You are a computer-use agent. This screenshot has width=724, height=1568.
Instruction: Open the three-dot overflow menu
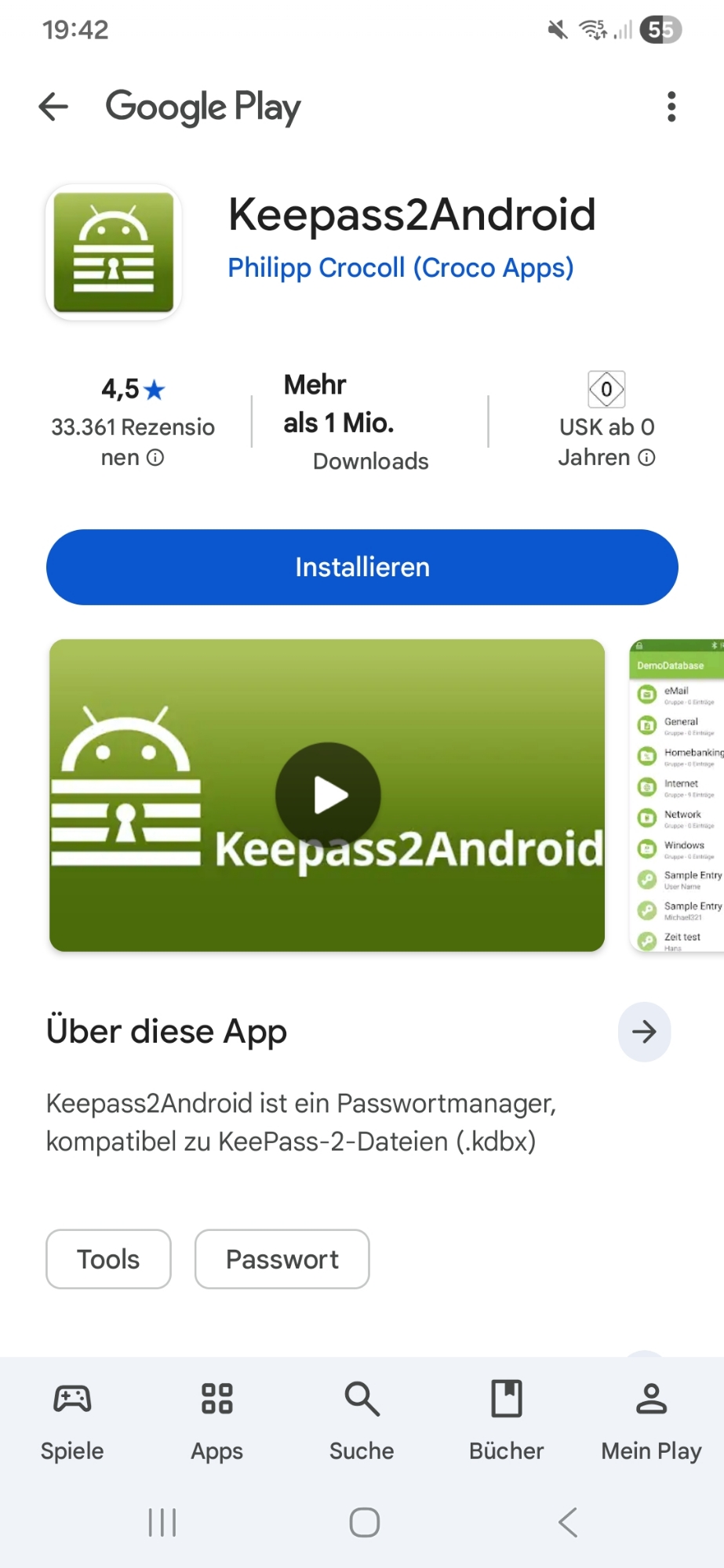pyautogui.click(x=671, y=107)
